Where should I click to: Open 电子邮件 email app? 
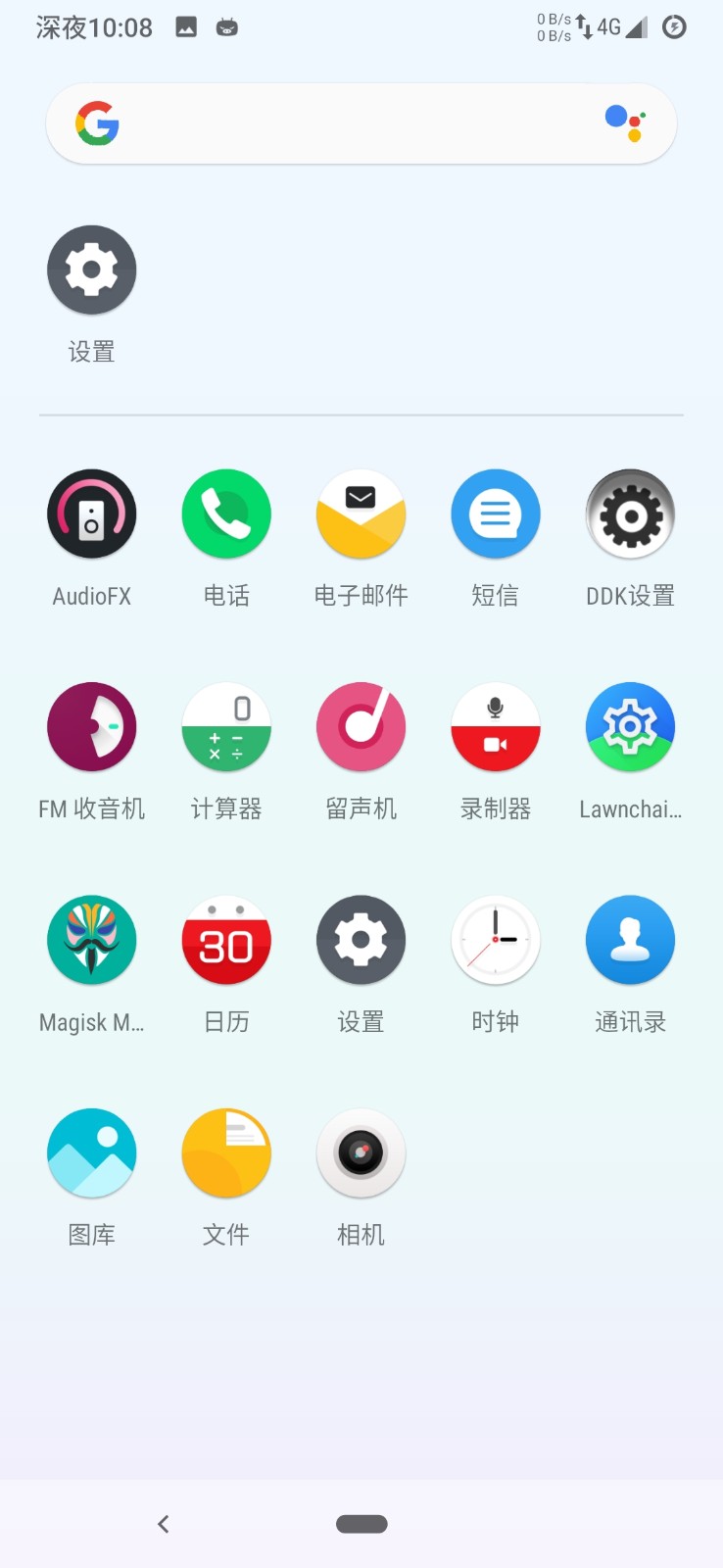(361, 514)
